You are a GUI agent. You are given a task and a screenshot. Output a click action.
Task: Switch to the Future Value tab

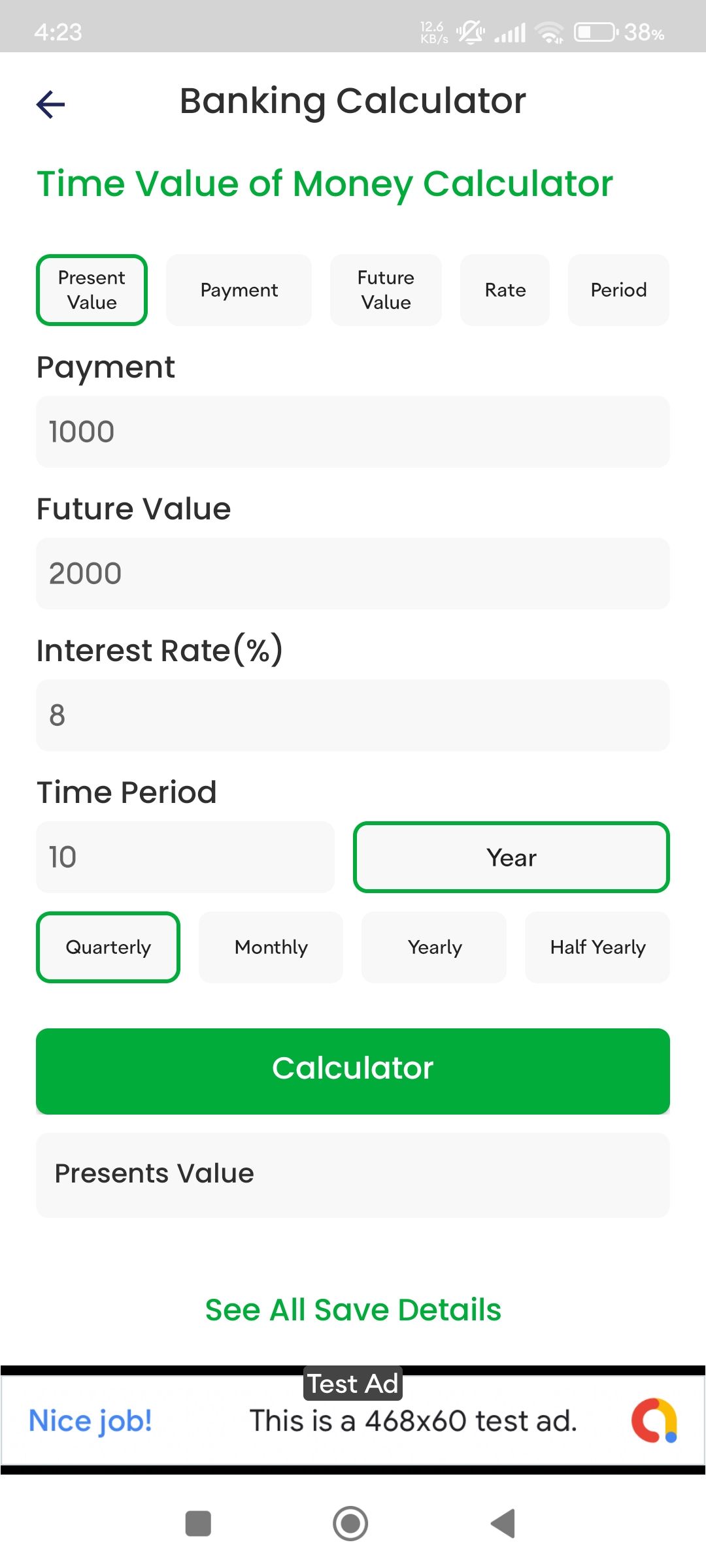click(x=386, y=290)
